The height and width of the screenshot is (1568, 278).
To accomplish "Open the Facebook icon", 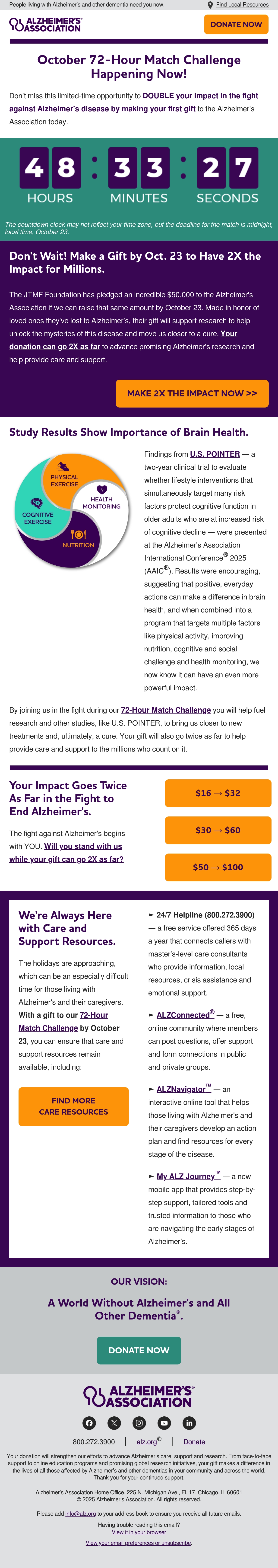I will 89,1422.
